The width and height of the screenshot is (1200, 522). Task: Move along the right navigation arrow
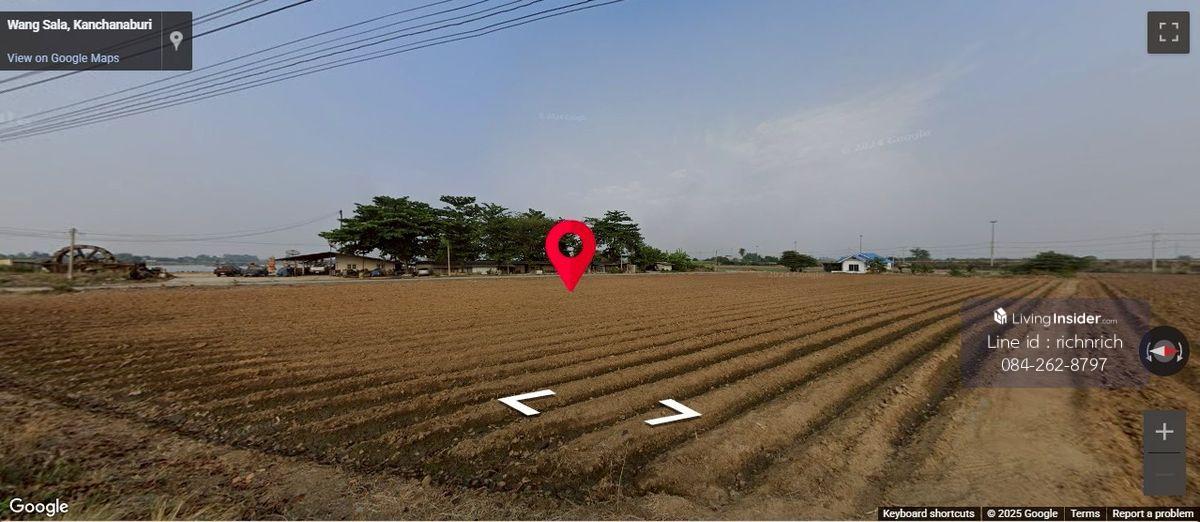point(672,412)
